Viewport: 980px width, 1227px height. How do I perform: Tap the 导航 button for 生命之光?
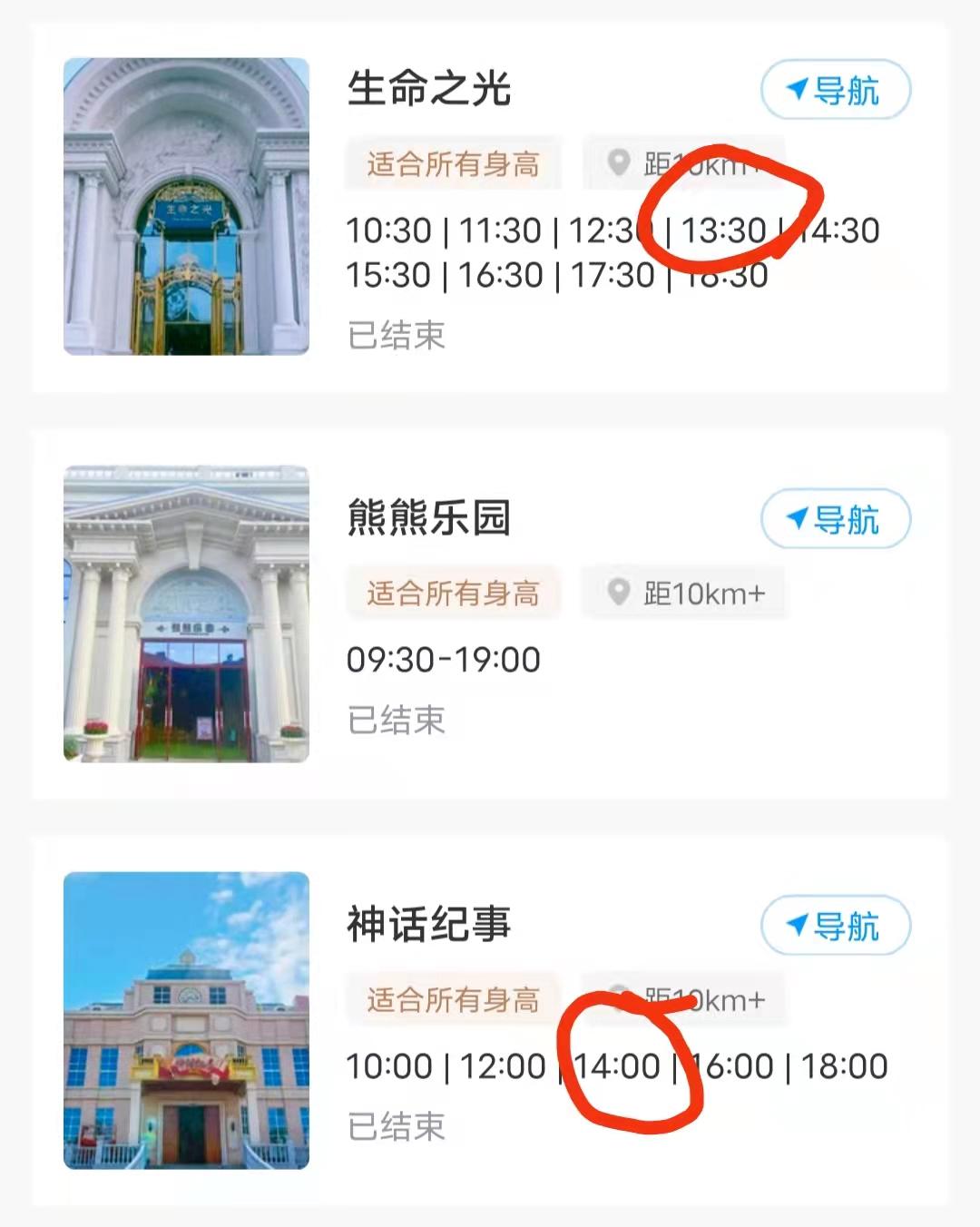(835, 91)
